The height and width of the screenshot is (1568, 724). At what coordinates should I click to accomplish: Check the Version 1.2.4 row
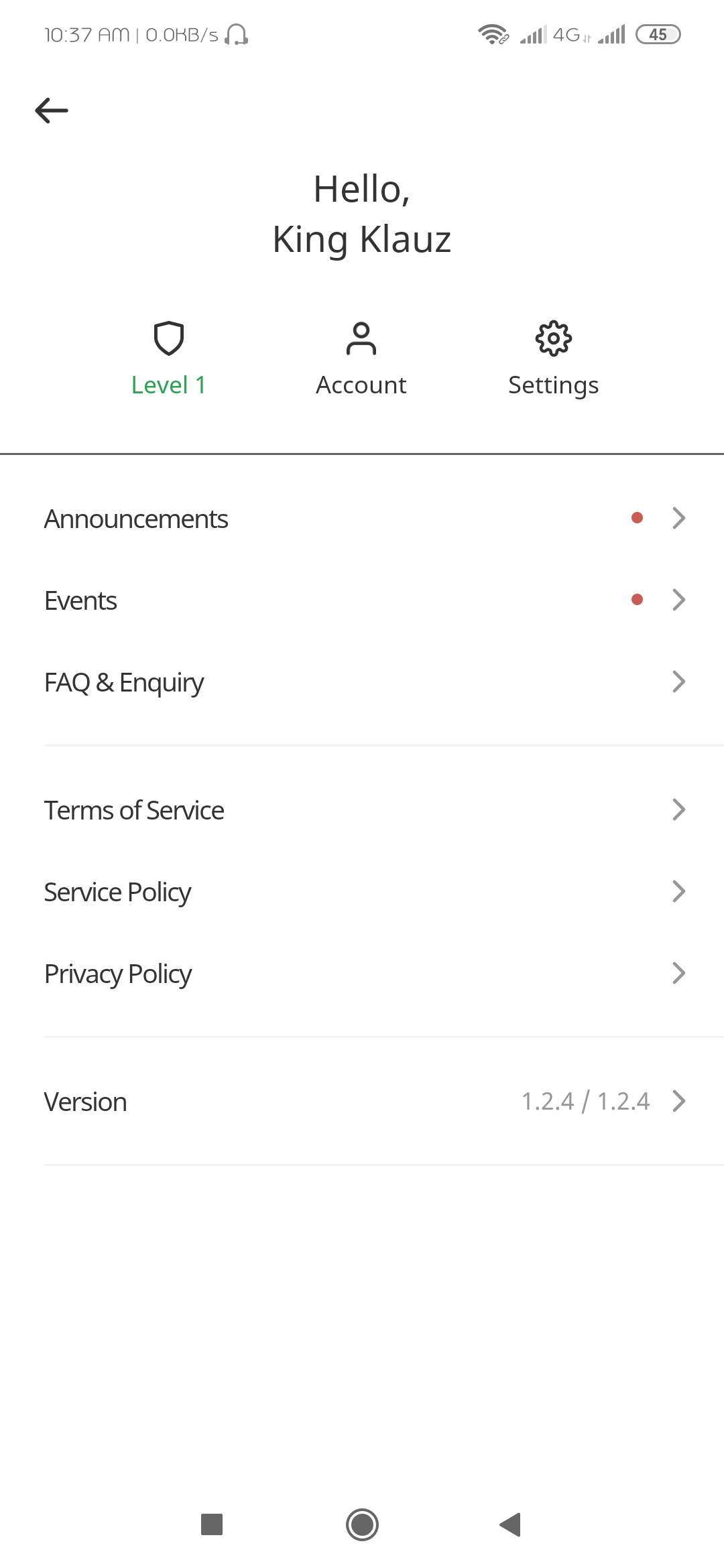coord(362,1102)
